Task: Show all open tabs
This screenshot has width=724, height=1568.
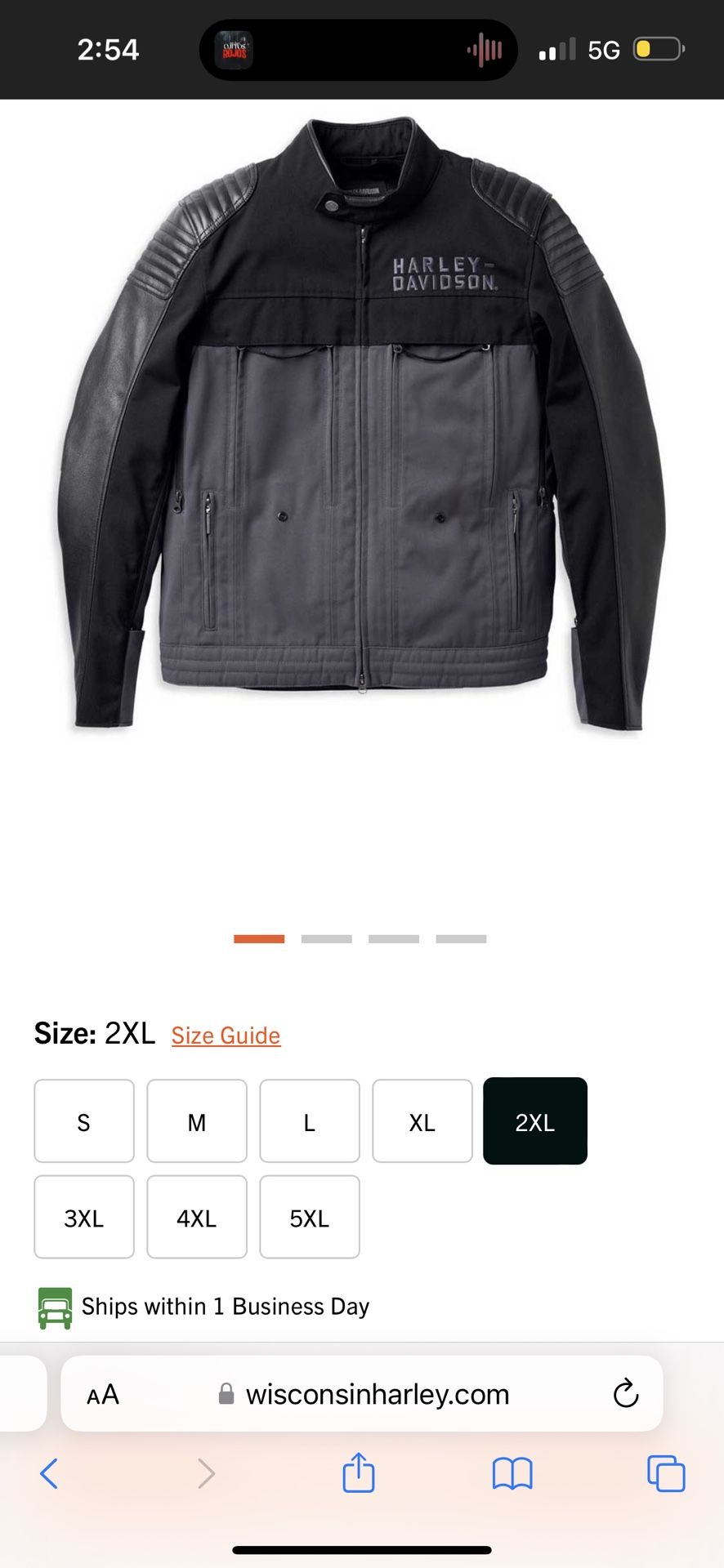Action: coord(666,1474)
